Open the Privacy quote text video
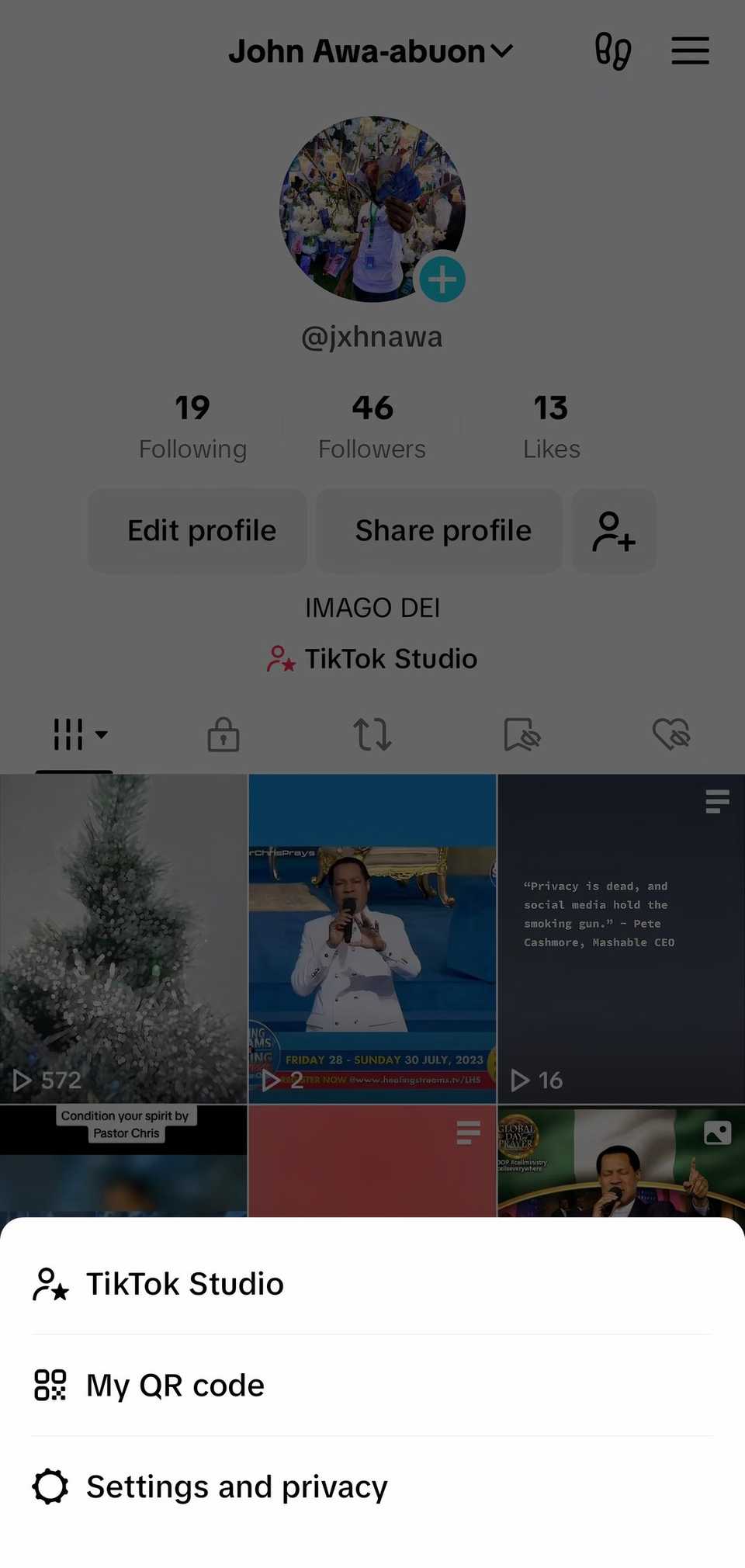 pyautogui.click(x=619, y=931)
